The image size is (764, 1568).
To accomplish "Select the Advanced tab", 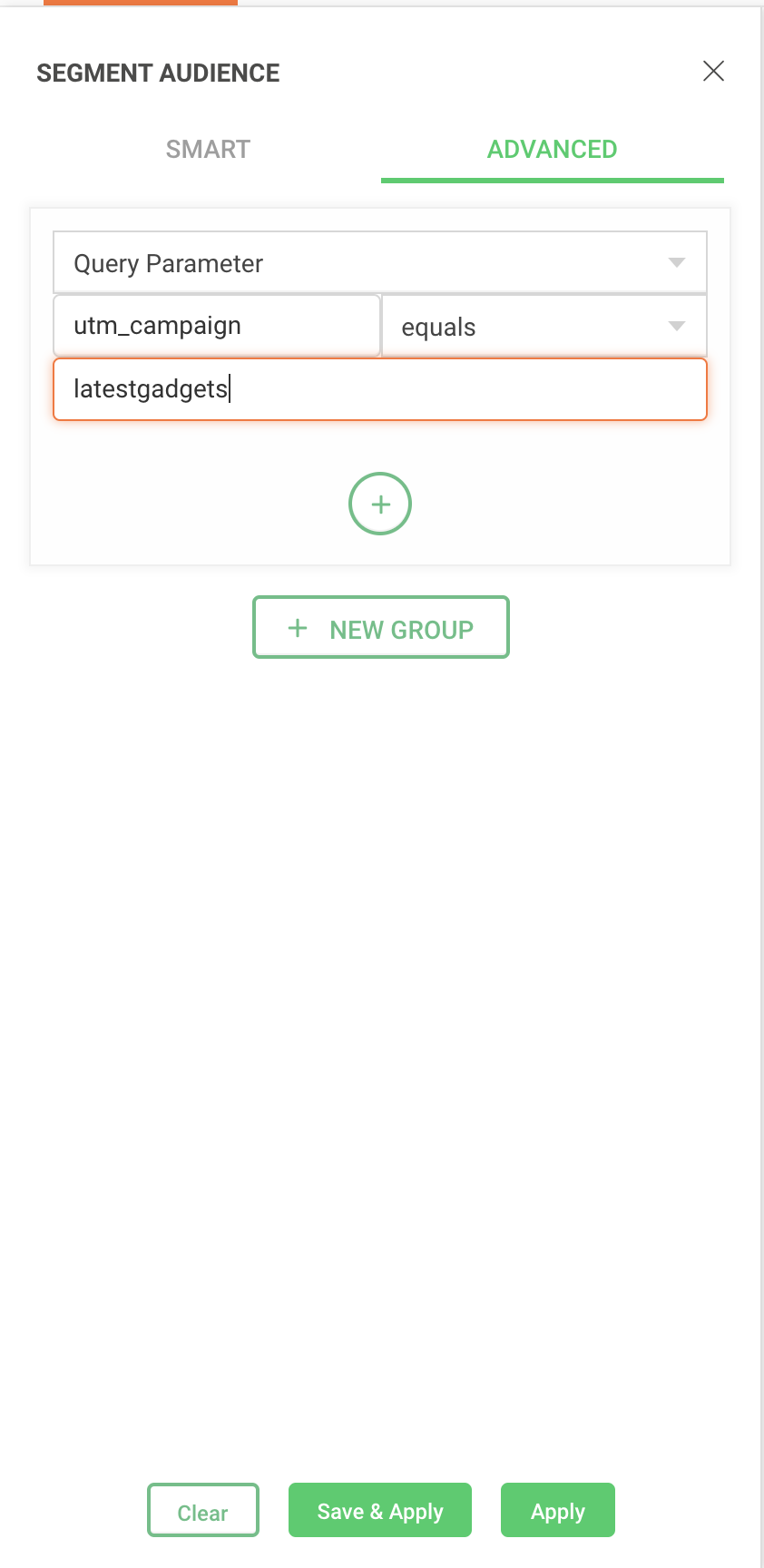I will click(552, 150).
